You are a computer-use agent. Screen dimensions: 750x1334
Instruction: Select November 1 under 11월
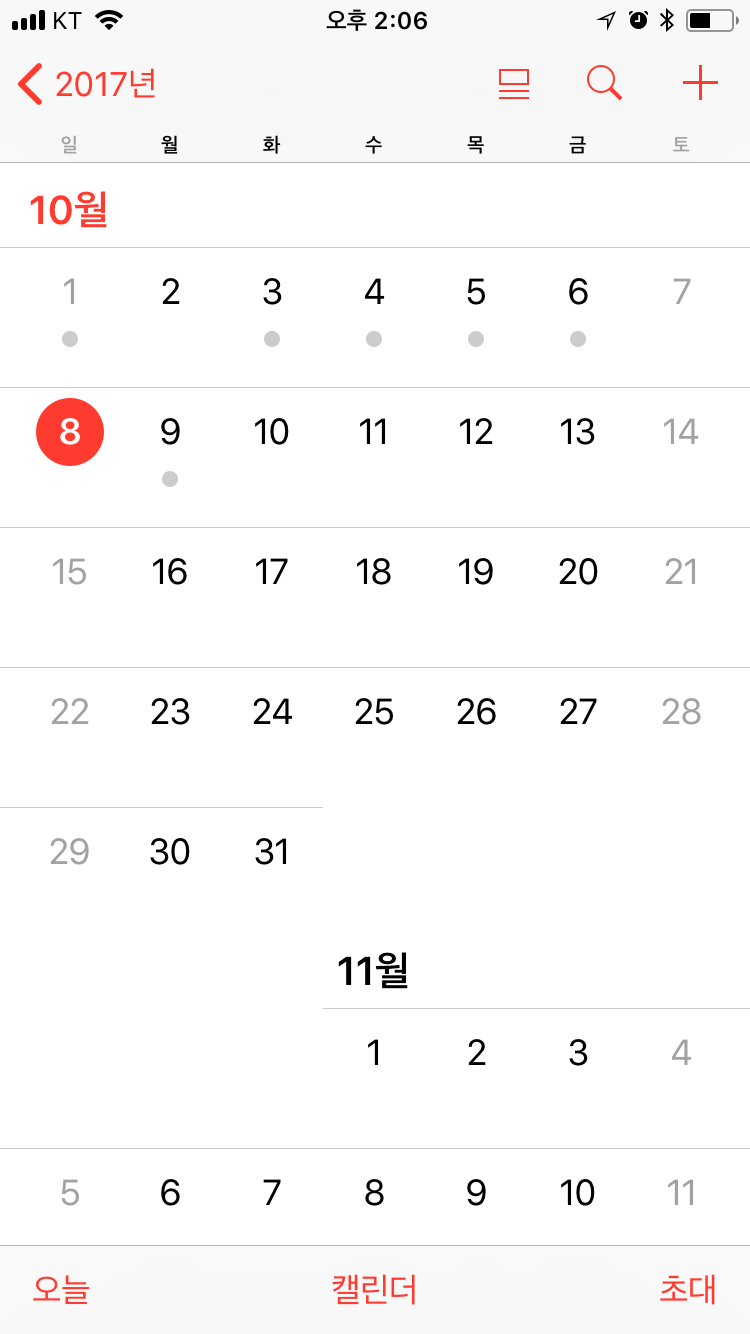(x=374, y=1053)
